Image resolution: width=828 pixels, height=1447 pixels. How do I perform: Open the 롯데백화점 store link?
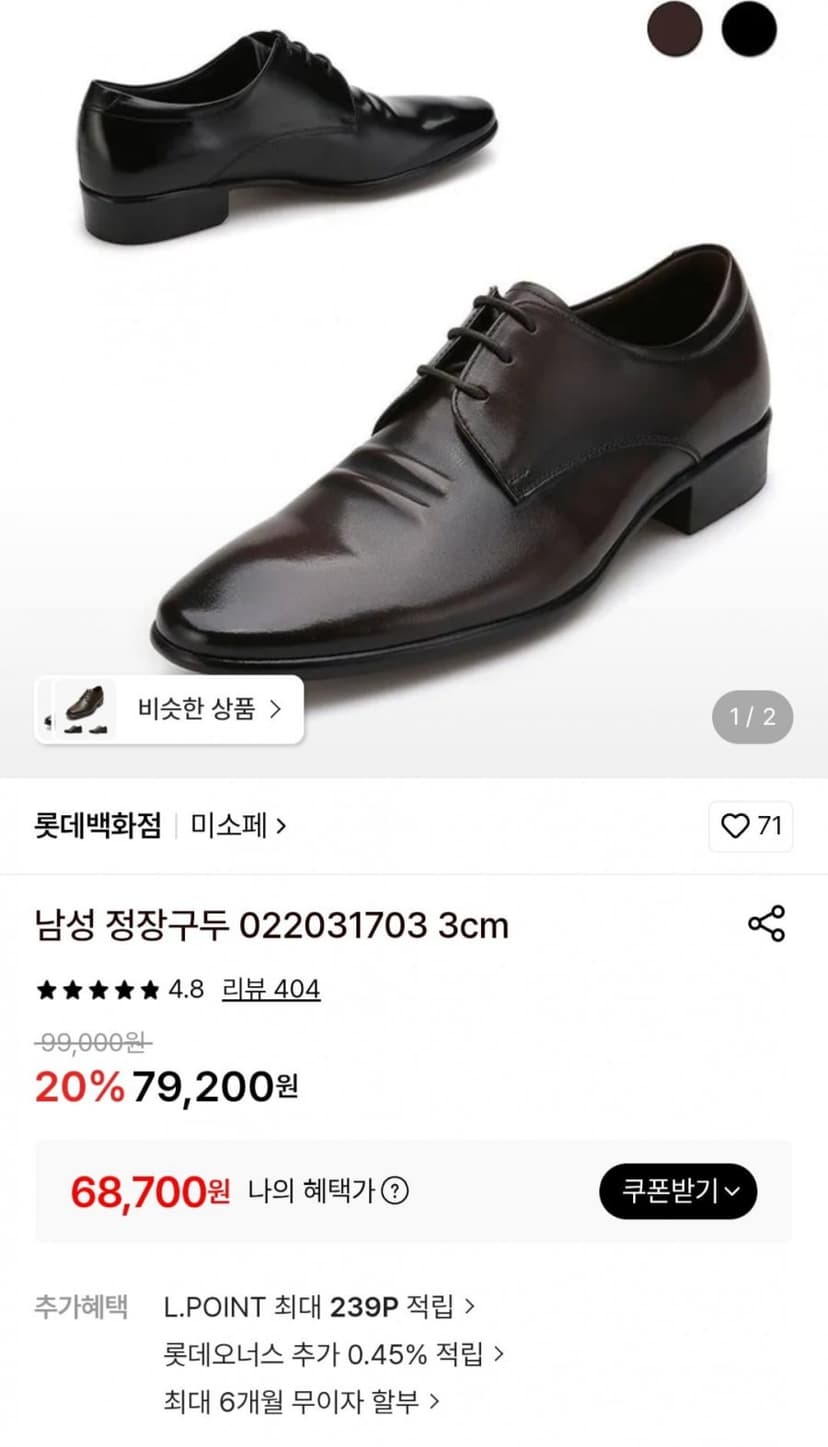click(98, 826)
